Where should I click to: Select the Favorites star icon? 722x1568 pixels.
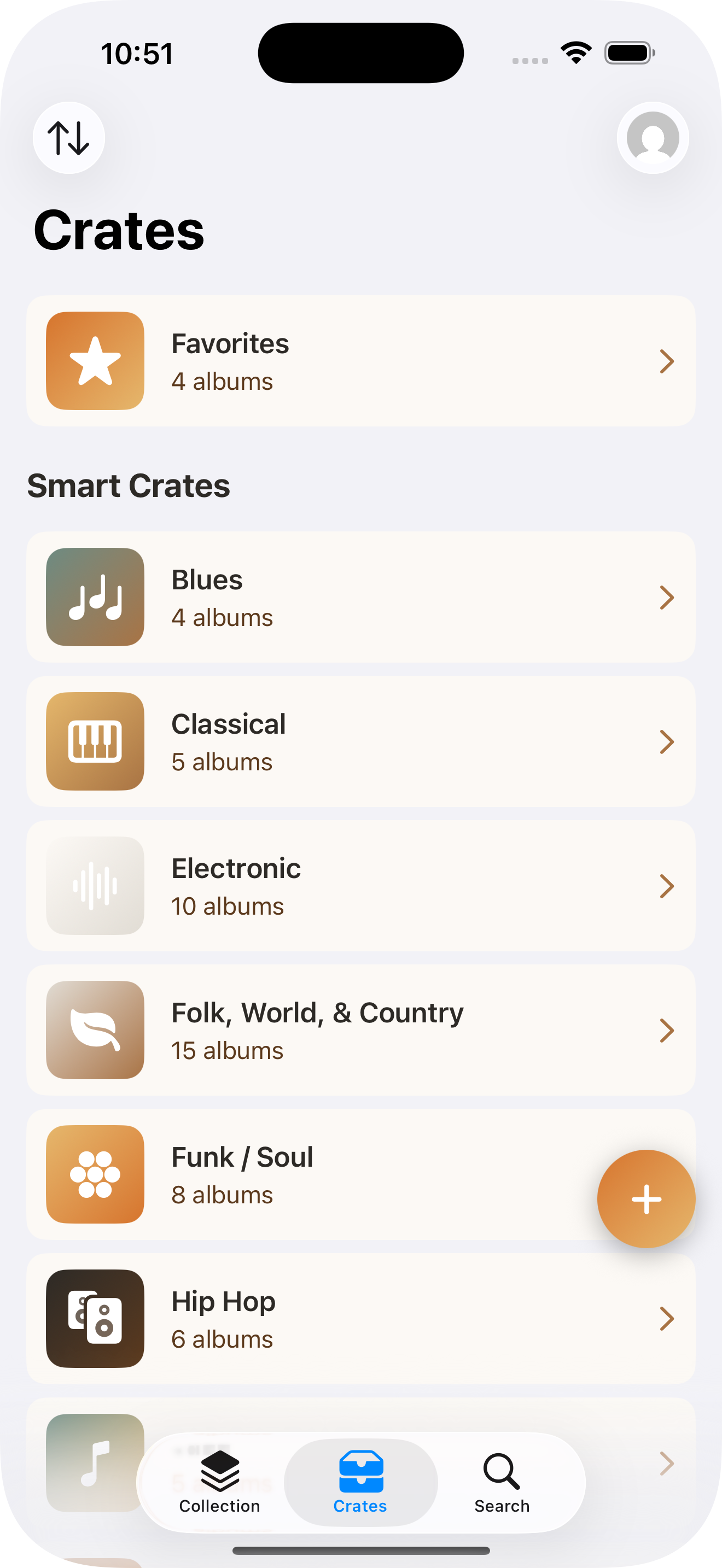(95, 360)
